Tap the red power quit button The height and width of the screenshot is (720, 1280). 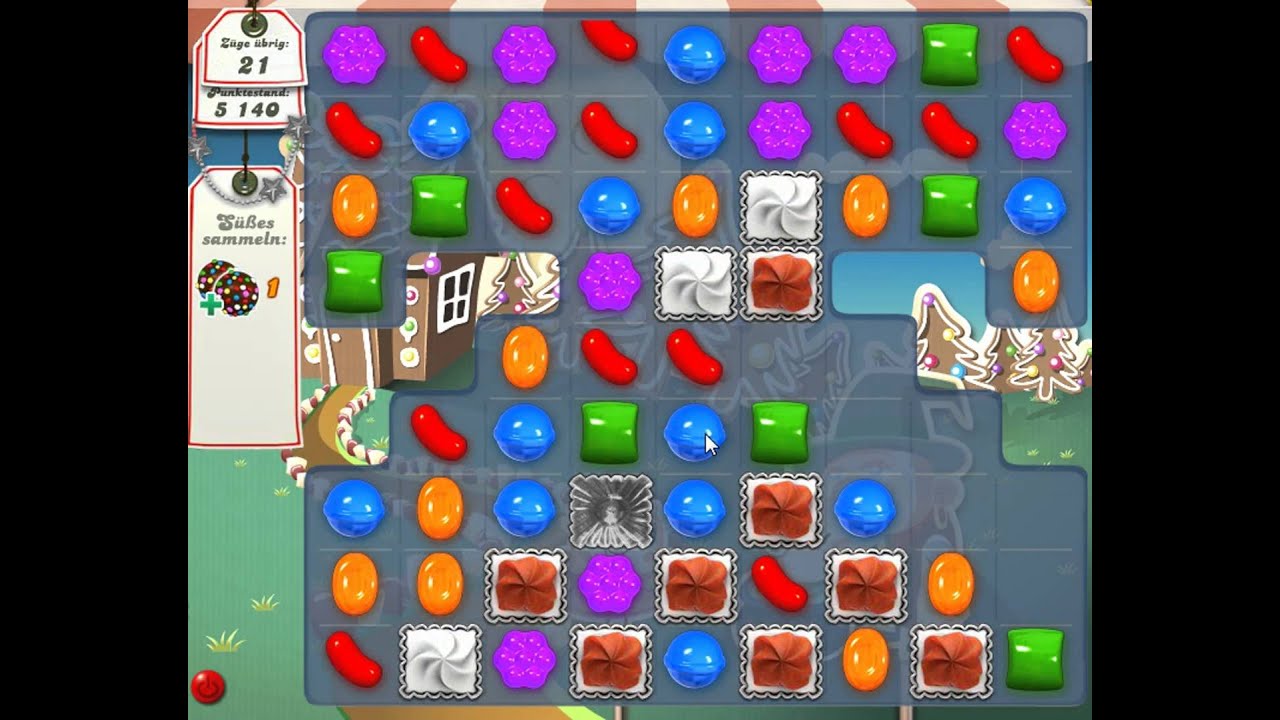coord(208,687)
